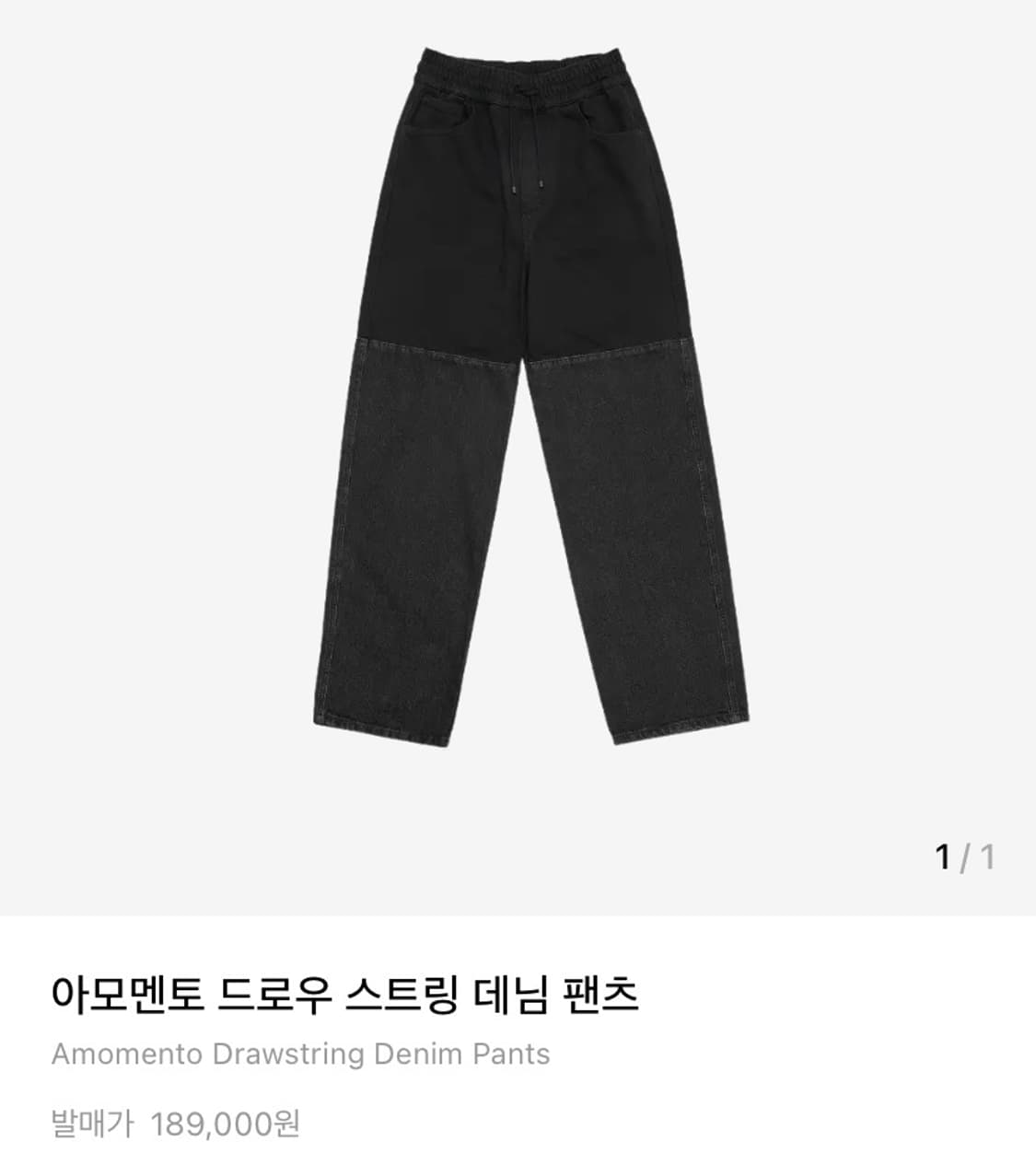Tap the current slide number 1
This screenshot has height=1165, width=1036.
tap(941, 855)
